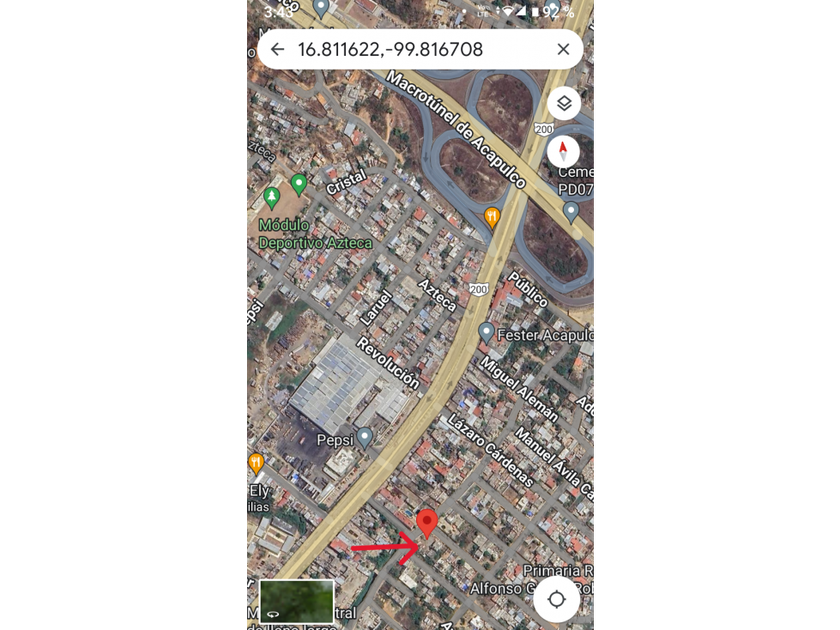Go back from the coordinates search

click(277, 49)
